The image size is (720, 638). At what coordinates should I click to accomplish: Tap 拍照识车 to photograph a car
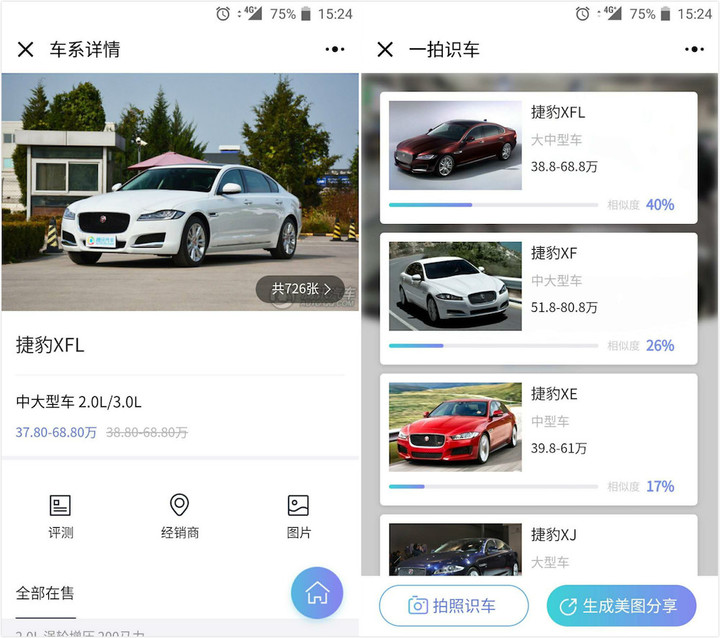tap(453, 606)
